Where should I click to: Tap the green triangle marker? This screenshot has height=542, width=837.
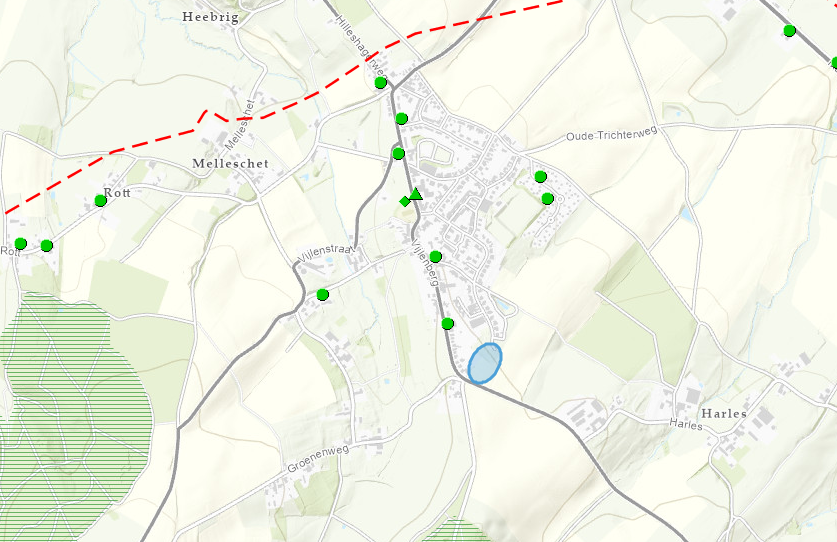tap(416, 194)
